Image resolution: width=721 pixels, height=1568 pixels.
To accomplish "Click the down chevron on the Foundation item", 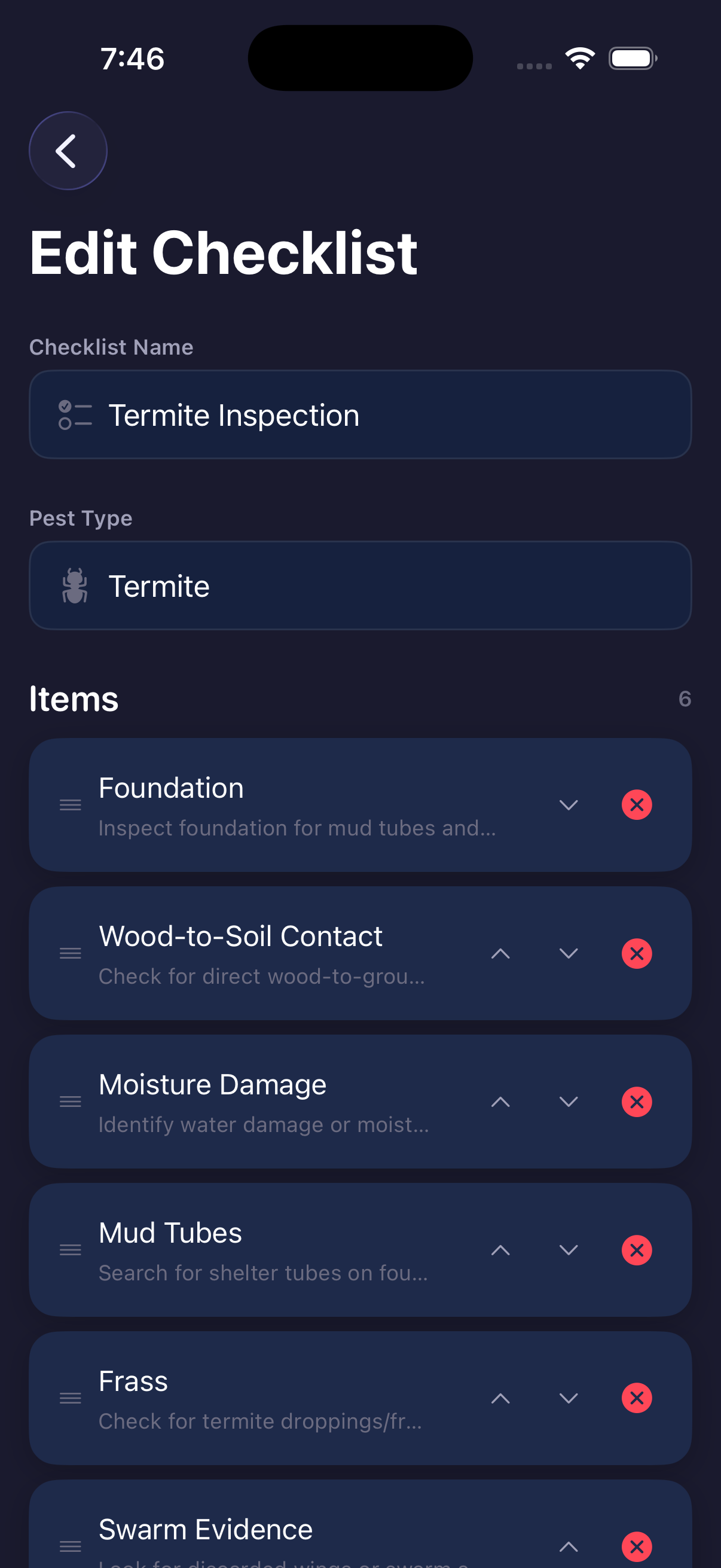I will click(569, 805).
